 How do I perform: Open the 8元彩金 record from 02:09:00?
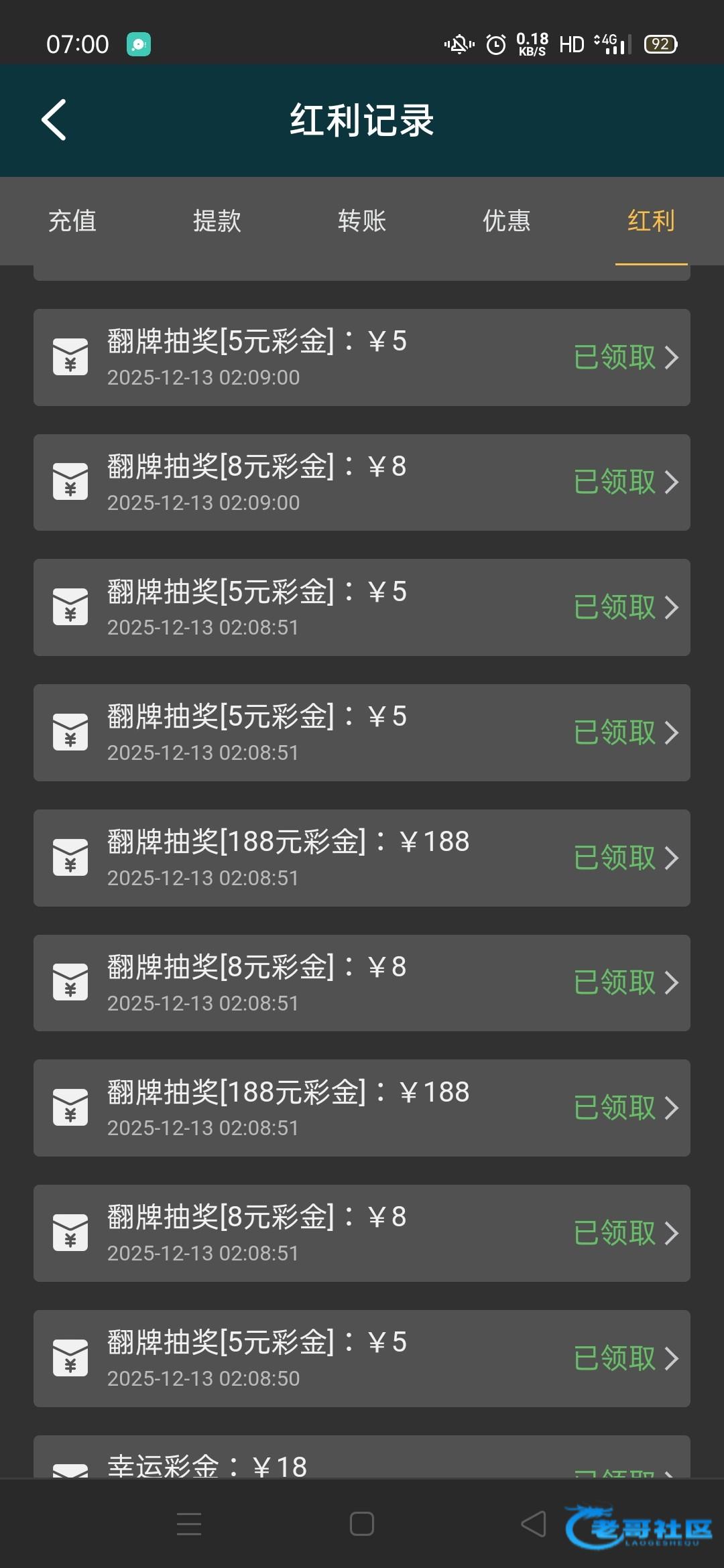(362, 482)
